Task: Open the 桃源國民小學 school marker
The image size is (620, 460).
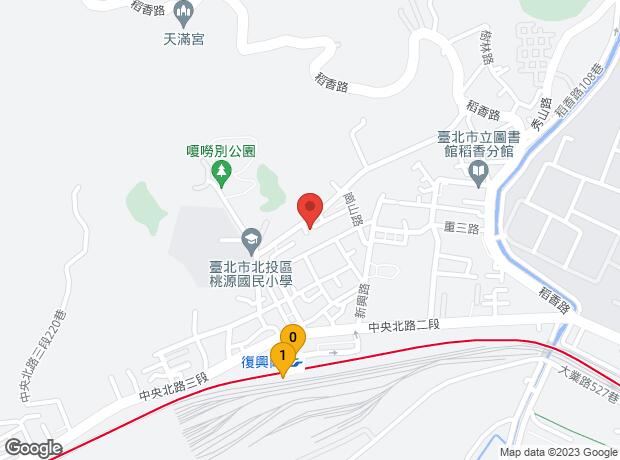Action: pyautogui.click(x=250, y=238)
